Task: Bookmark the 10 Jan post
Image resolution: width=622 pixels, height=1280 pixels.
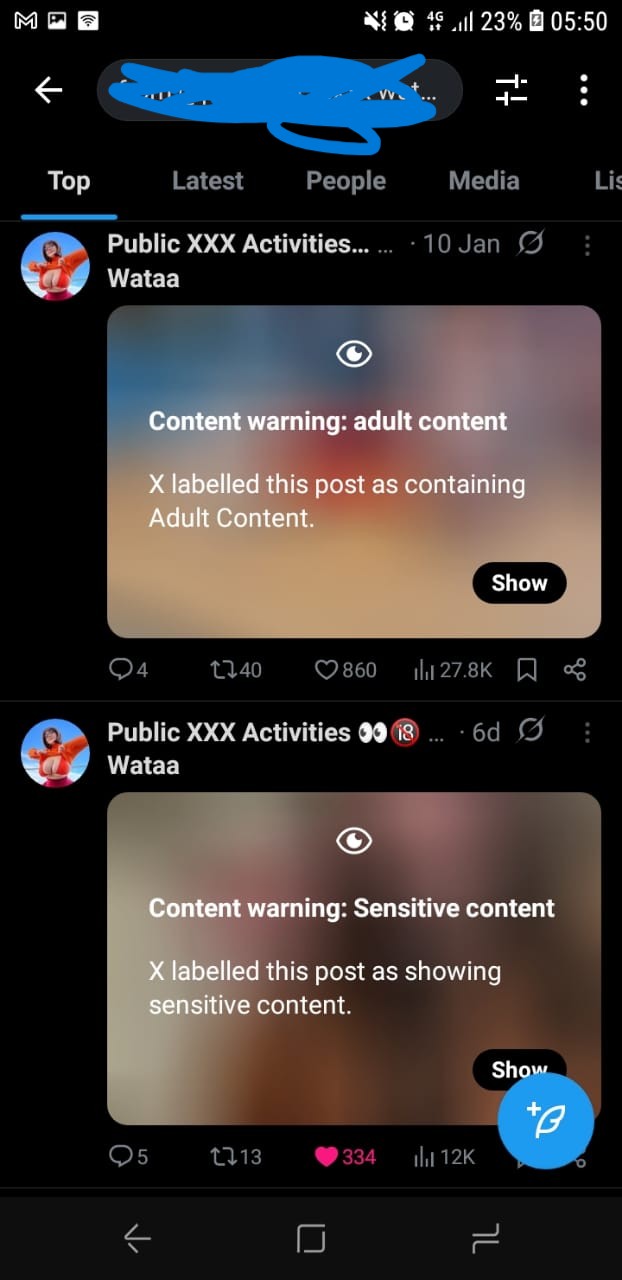Action: (527, 670)
